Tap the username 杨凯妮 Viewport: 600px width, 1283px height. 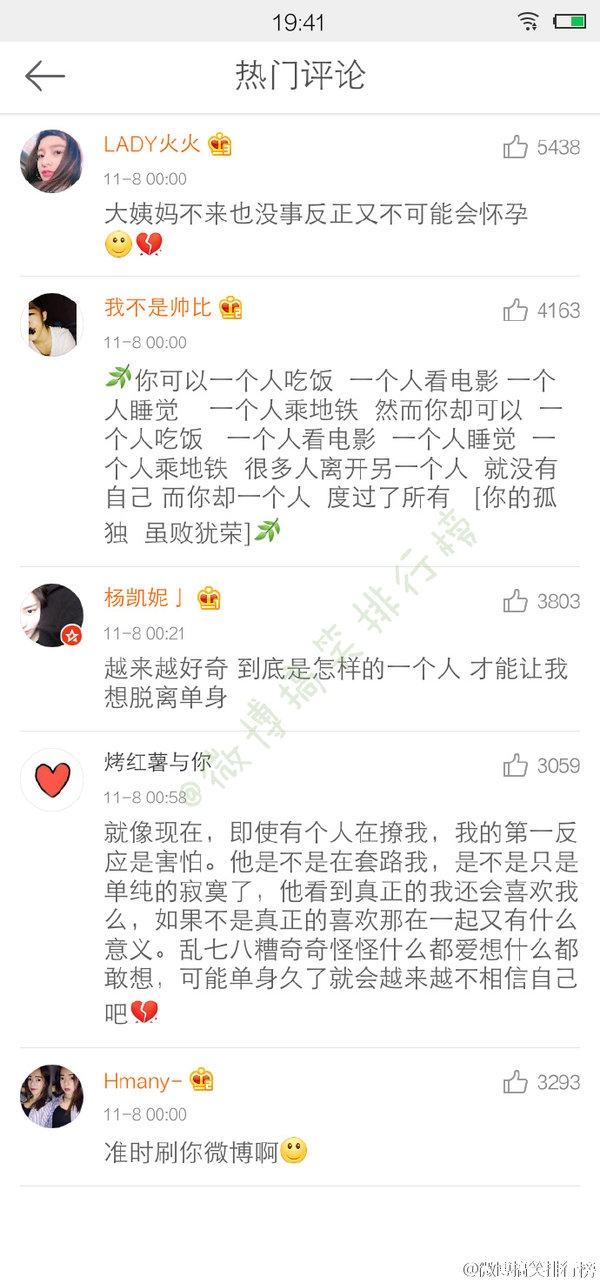(144, 598)
